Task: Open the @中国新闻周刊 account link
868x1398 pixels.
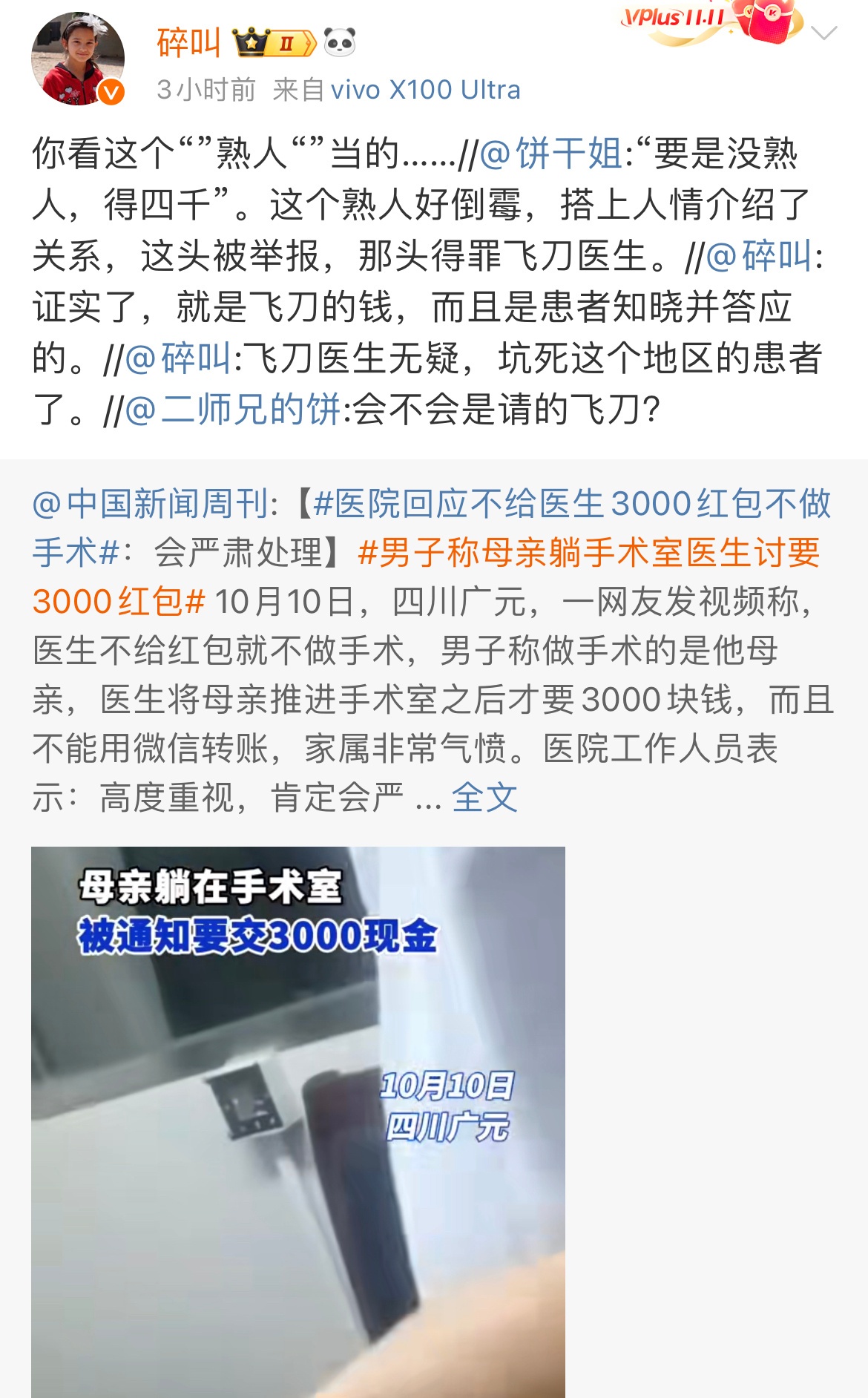Action: [151, 504]
